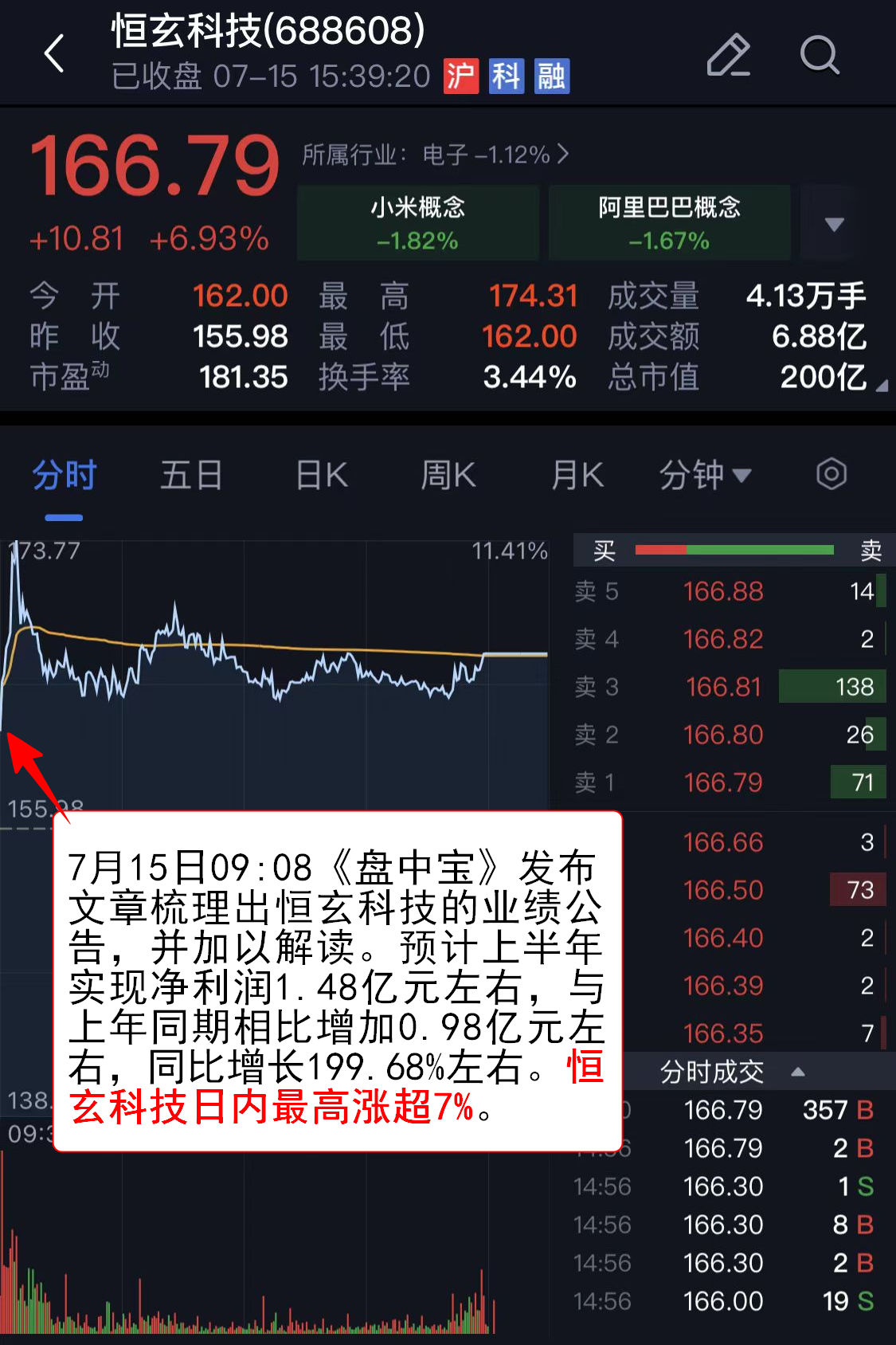This screenshot has width=896, height=1345.
Task: Show the 周K chart
Action: click(448, 476)
